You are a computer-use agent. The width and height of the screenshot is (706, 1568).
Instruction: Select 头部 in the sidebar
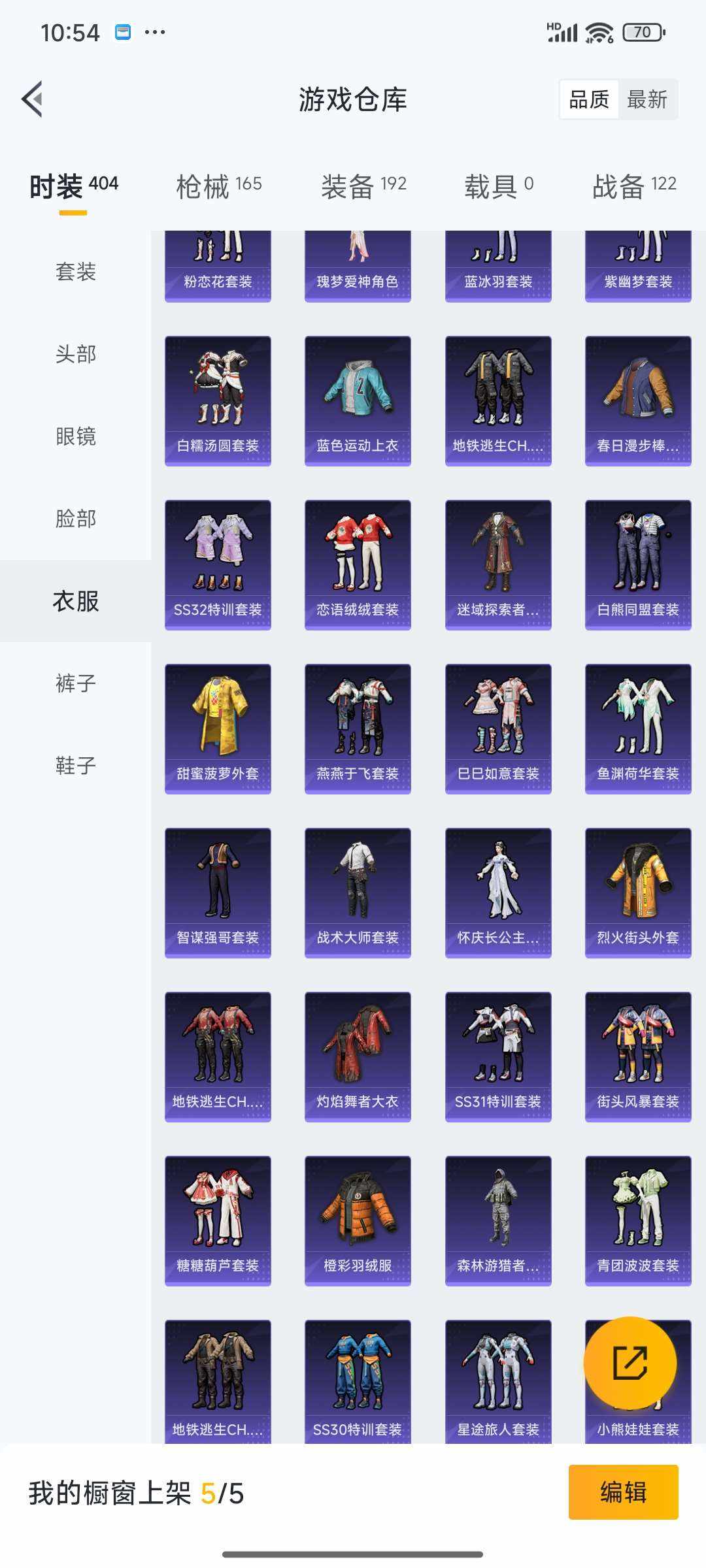tap(75, 355)
